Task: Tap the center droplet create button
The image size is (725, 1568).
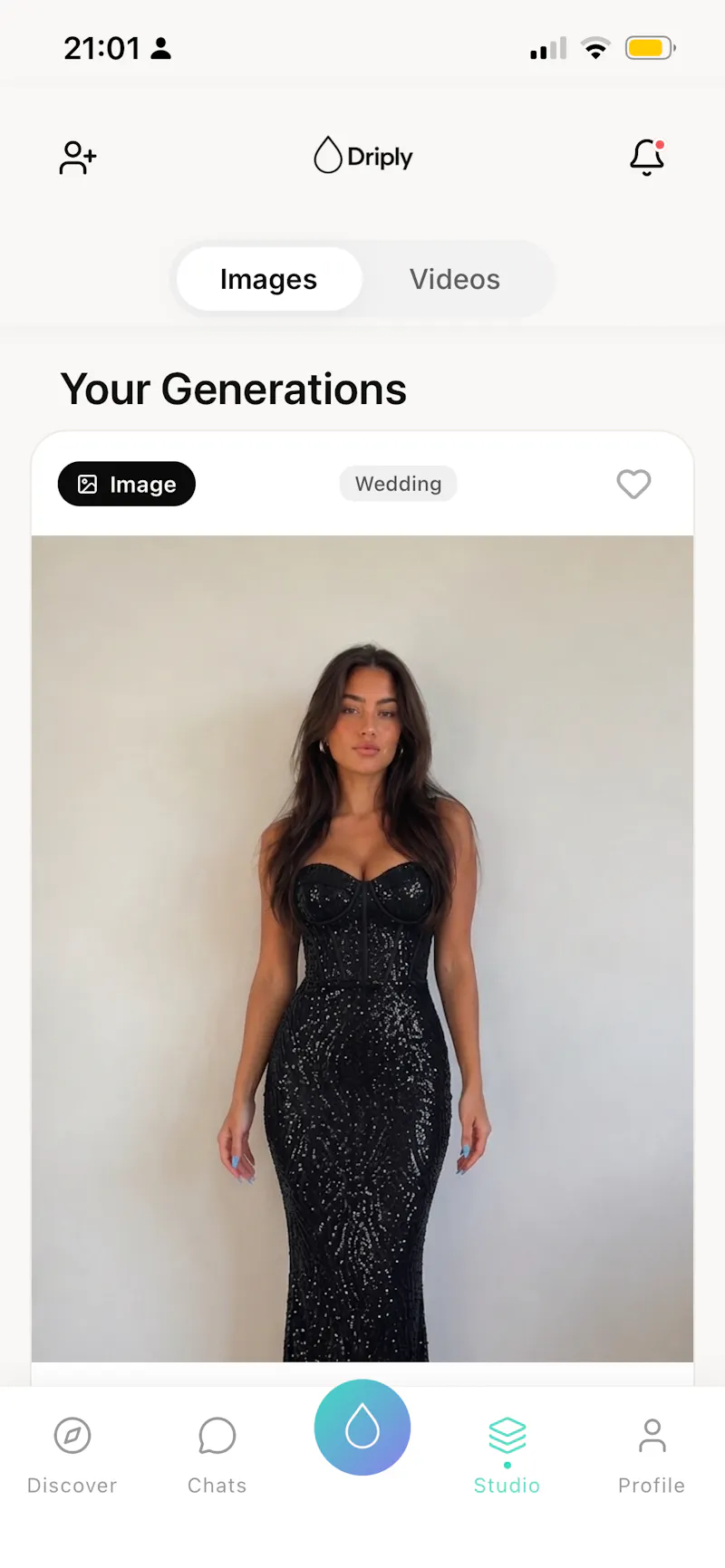Action: [x=362, y=1427]
